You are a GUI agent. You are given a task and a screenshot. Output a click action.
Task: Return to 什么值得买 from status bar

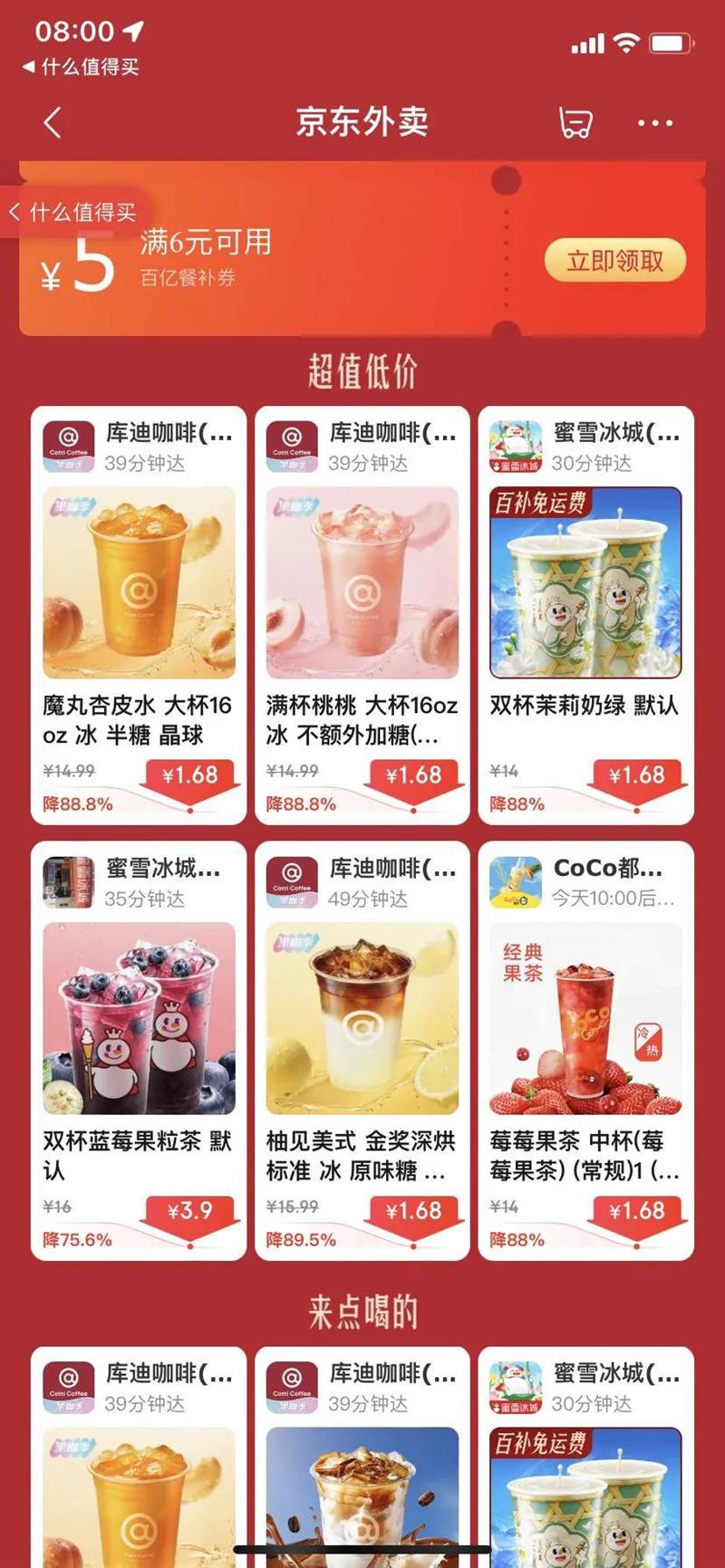point(80,66)
